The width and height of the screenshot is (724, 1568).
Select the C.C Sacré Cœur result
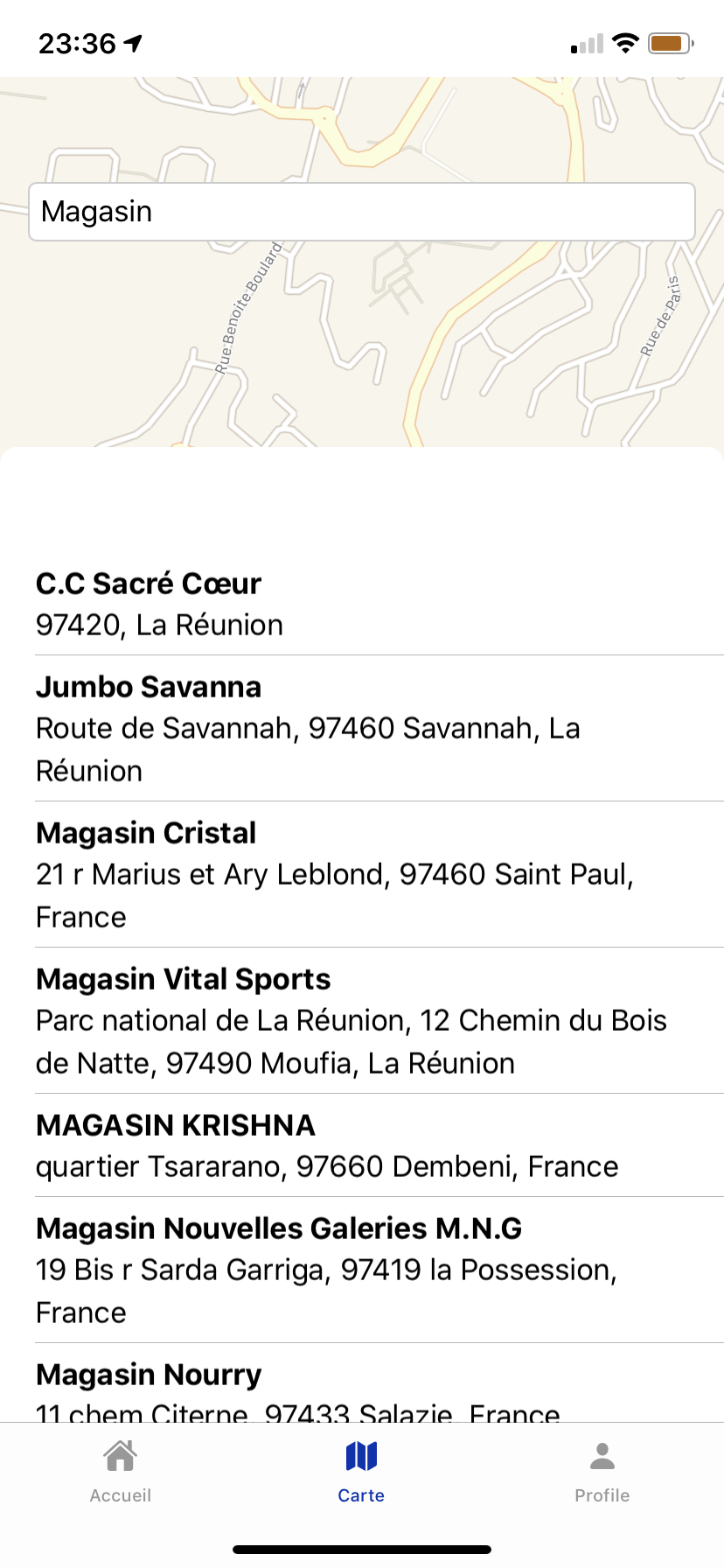(362, 604)
